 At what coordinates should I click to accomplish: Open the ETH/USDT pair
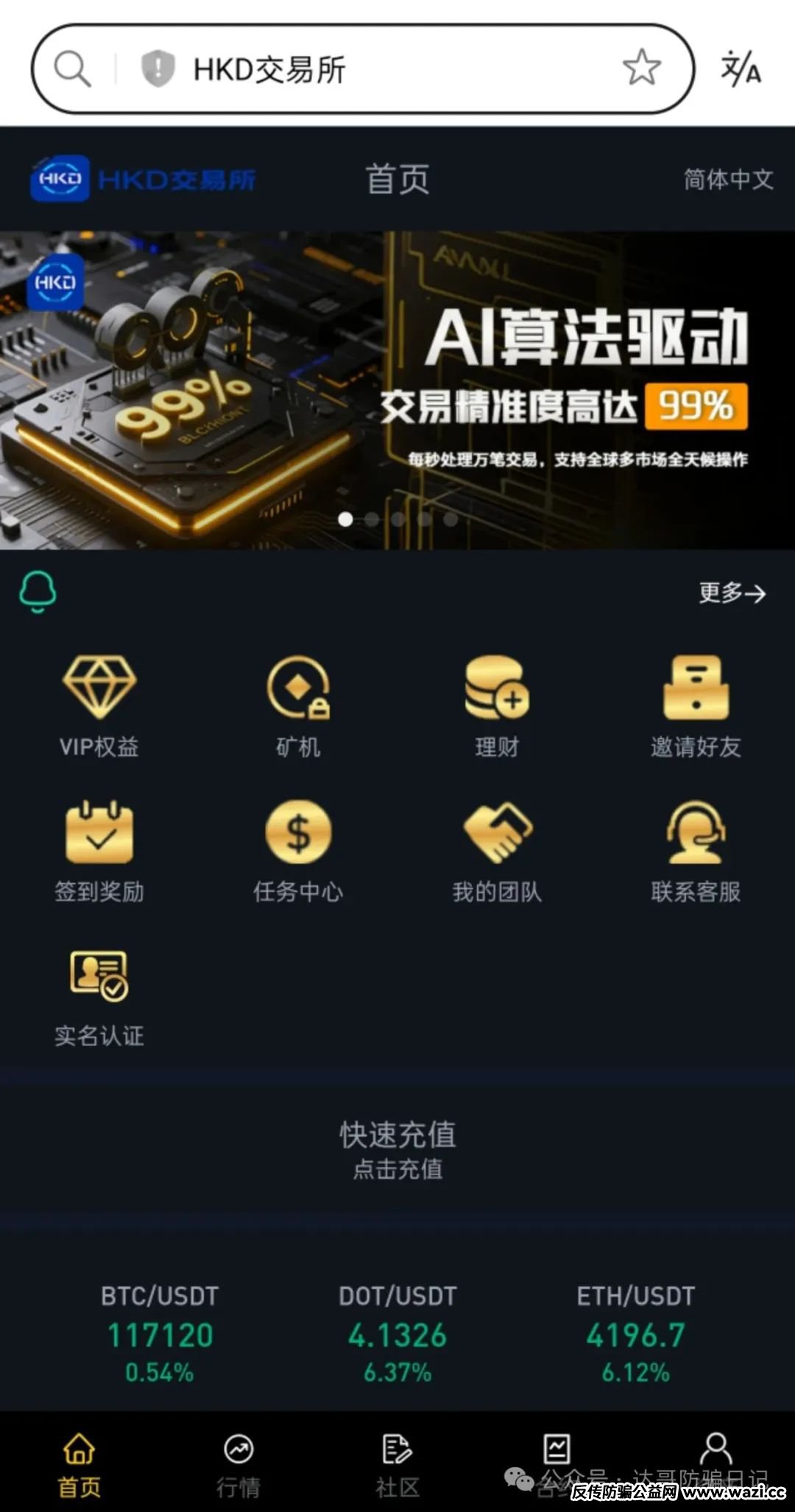635,1333
